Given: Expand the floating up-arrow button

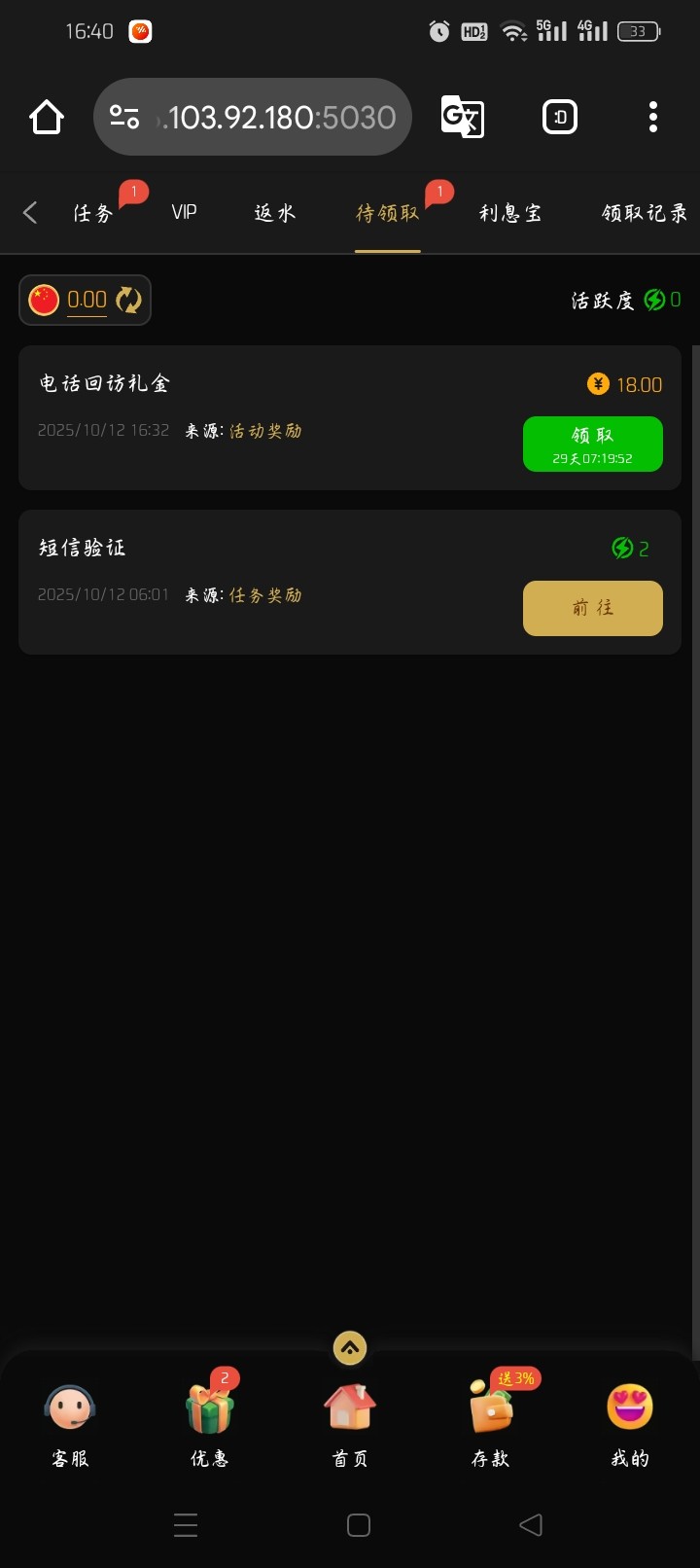Looking at the screenshot, I should coord(350,1348).
